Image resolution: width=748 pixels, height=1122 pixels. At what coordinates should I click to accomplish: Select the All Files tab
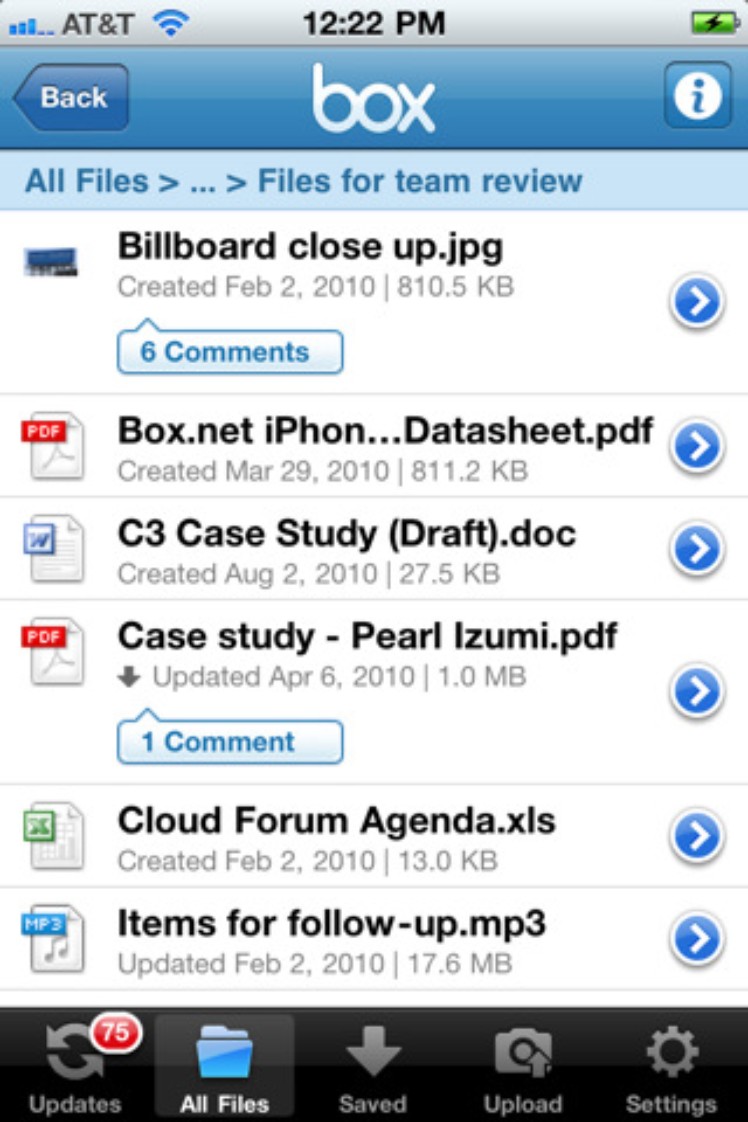[x=224, y=1067]
